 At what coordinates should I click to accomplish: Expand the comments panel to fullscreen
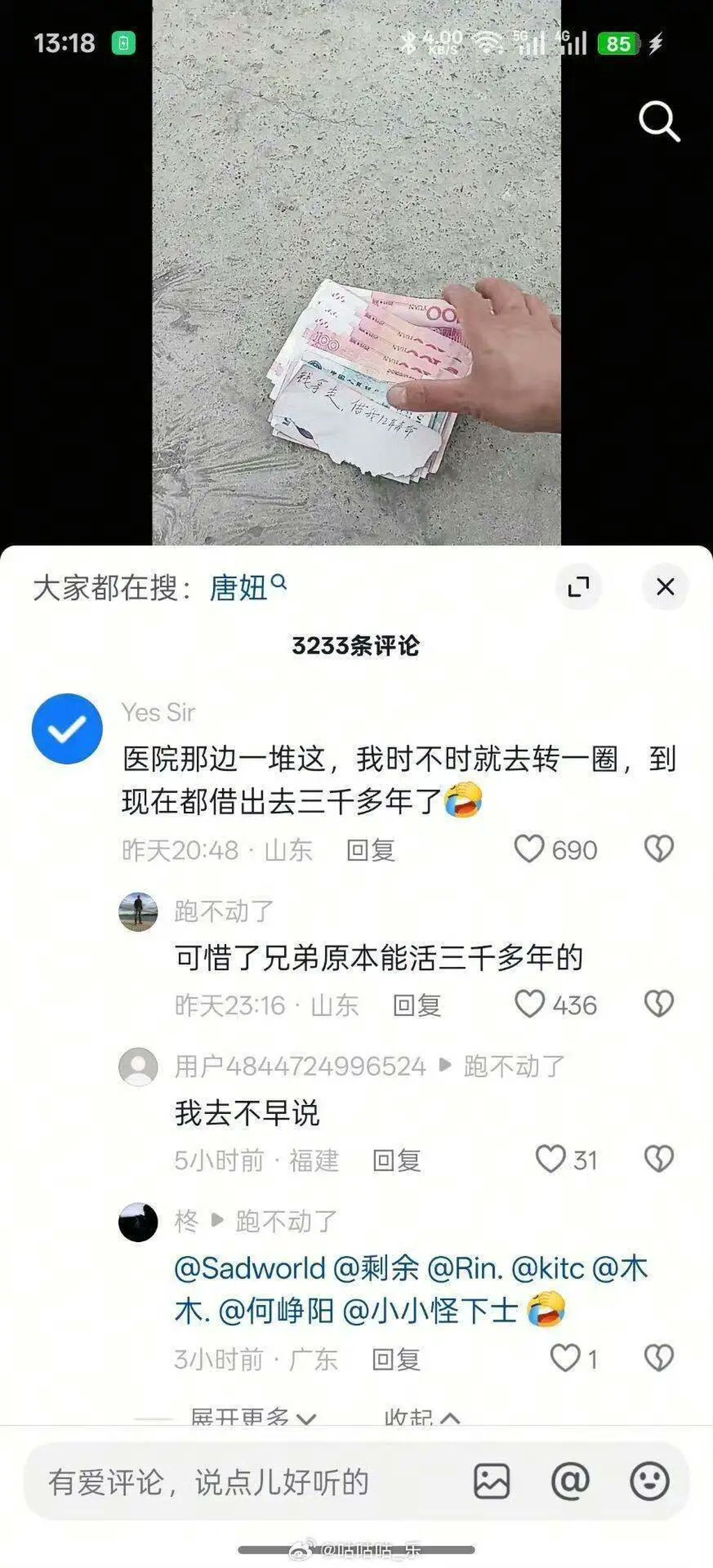578,586
